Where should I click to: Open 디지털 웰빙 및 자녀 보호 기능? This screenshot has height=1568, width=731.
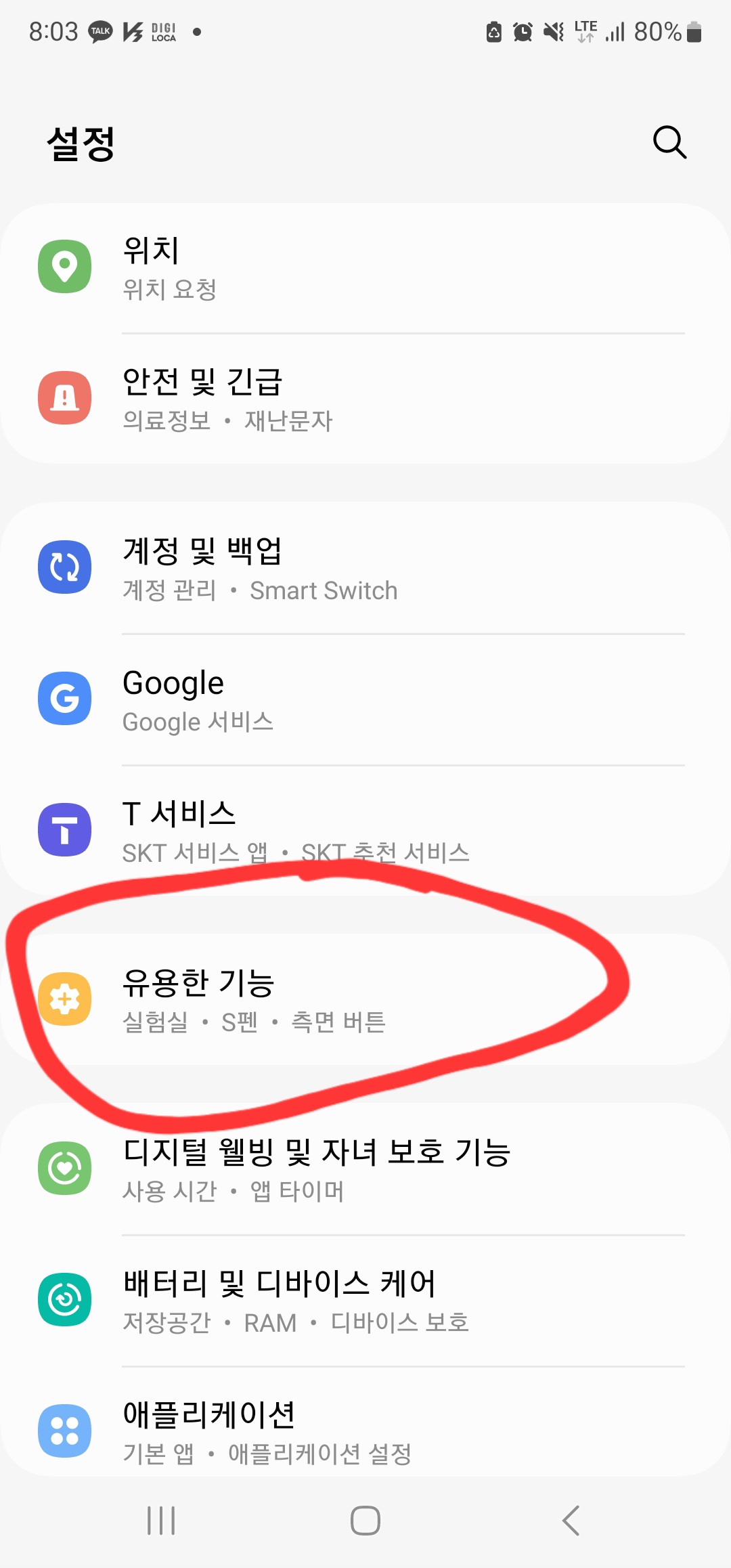(365, 1169)
